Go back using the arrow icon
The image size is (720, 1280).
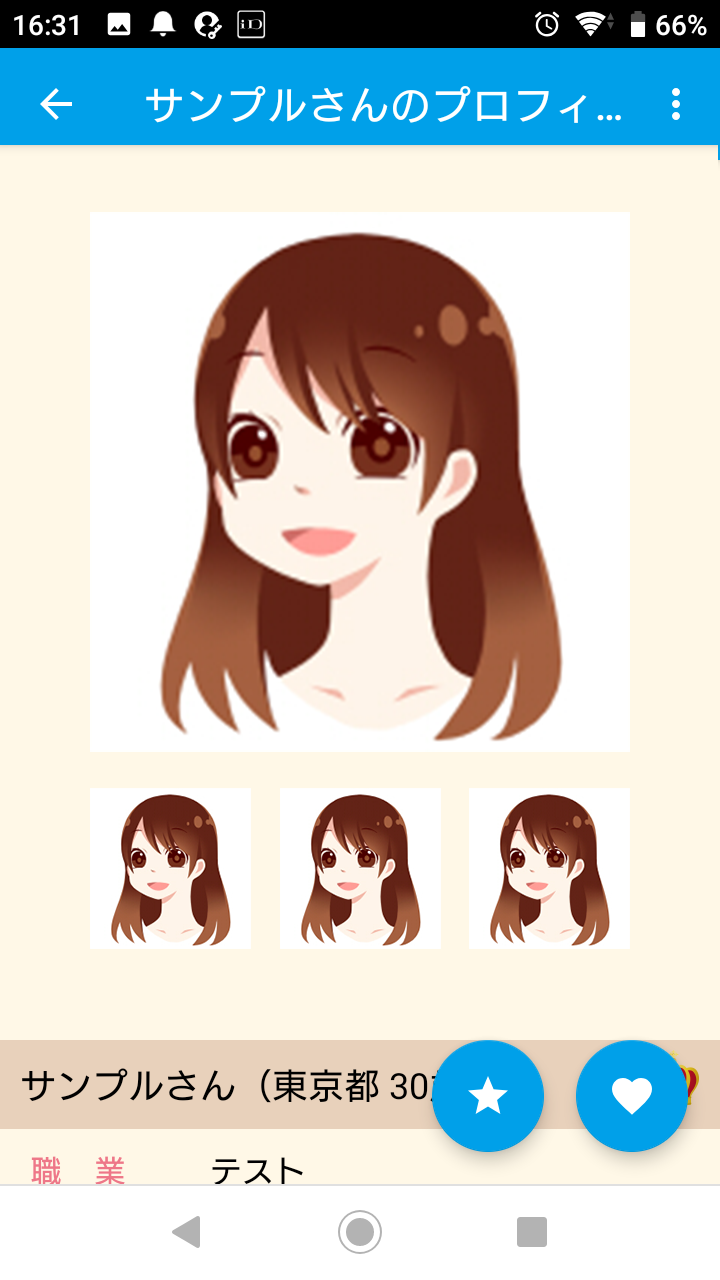tap(56, 104)
